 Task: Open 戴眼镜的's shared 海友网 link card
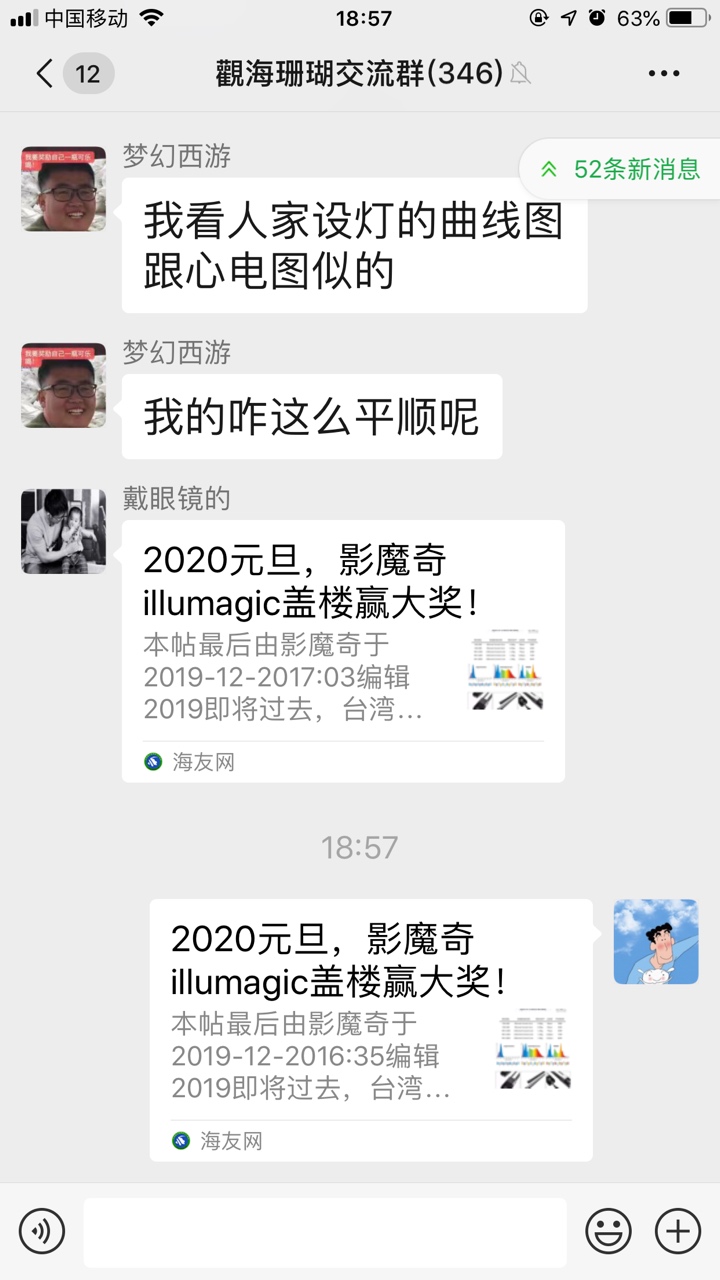343,650
